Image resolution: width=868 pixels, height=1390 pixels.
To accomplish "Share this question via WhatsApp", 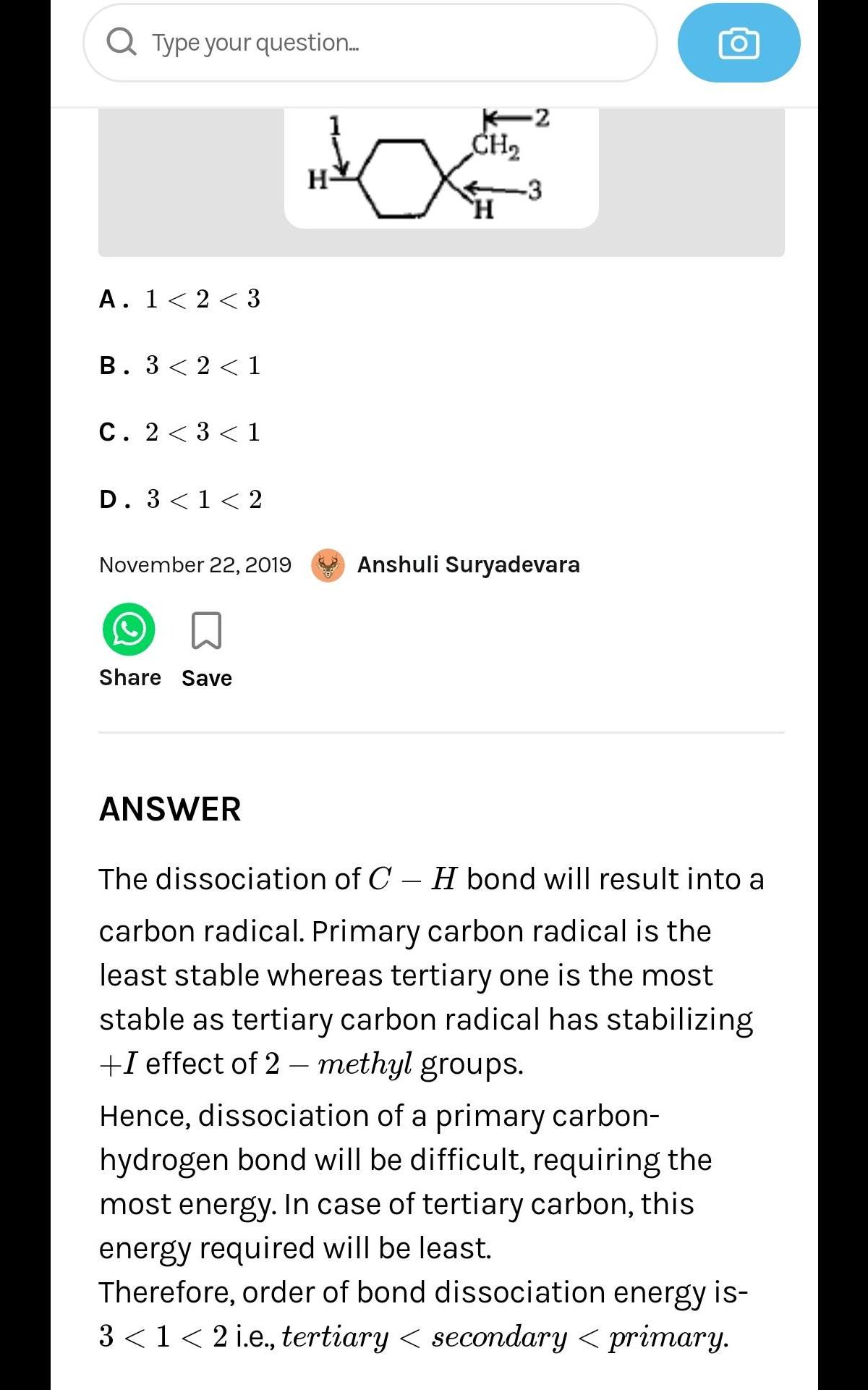I will (x=129, y=630).
